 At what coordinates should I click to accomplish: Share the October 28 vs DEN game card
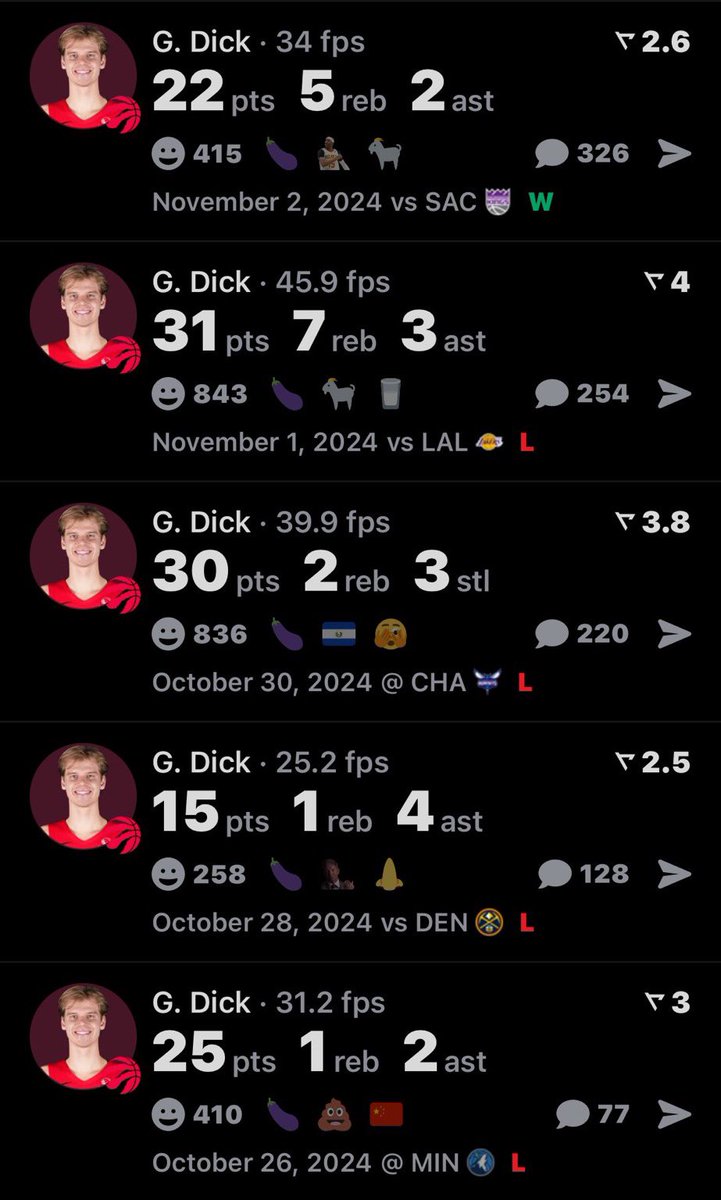click(x=675, y=874)
